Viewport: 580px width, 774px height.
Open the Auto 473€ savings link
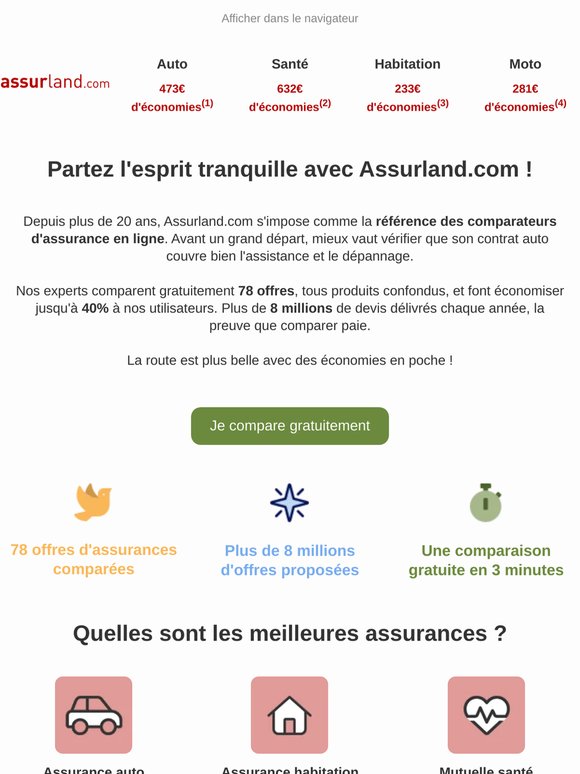click(x=172, y=97)
